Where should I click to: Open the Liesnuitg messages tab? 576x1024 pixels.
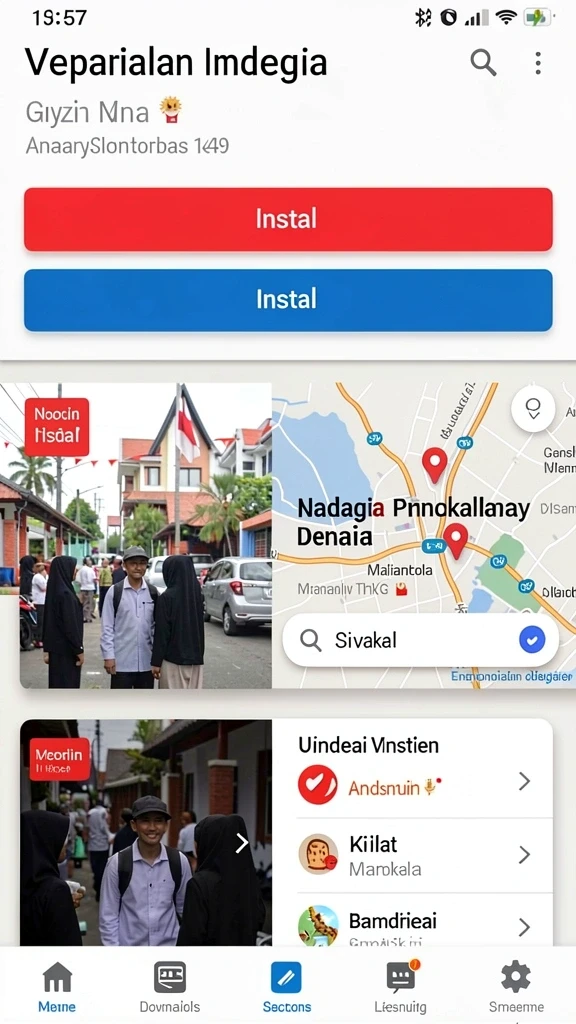pyautogui.click(x=401, y=986)
